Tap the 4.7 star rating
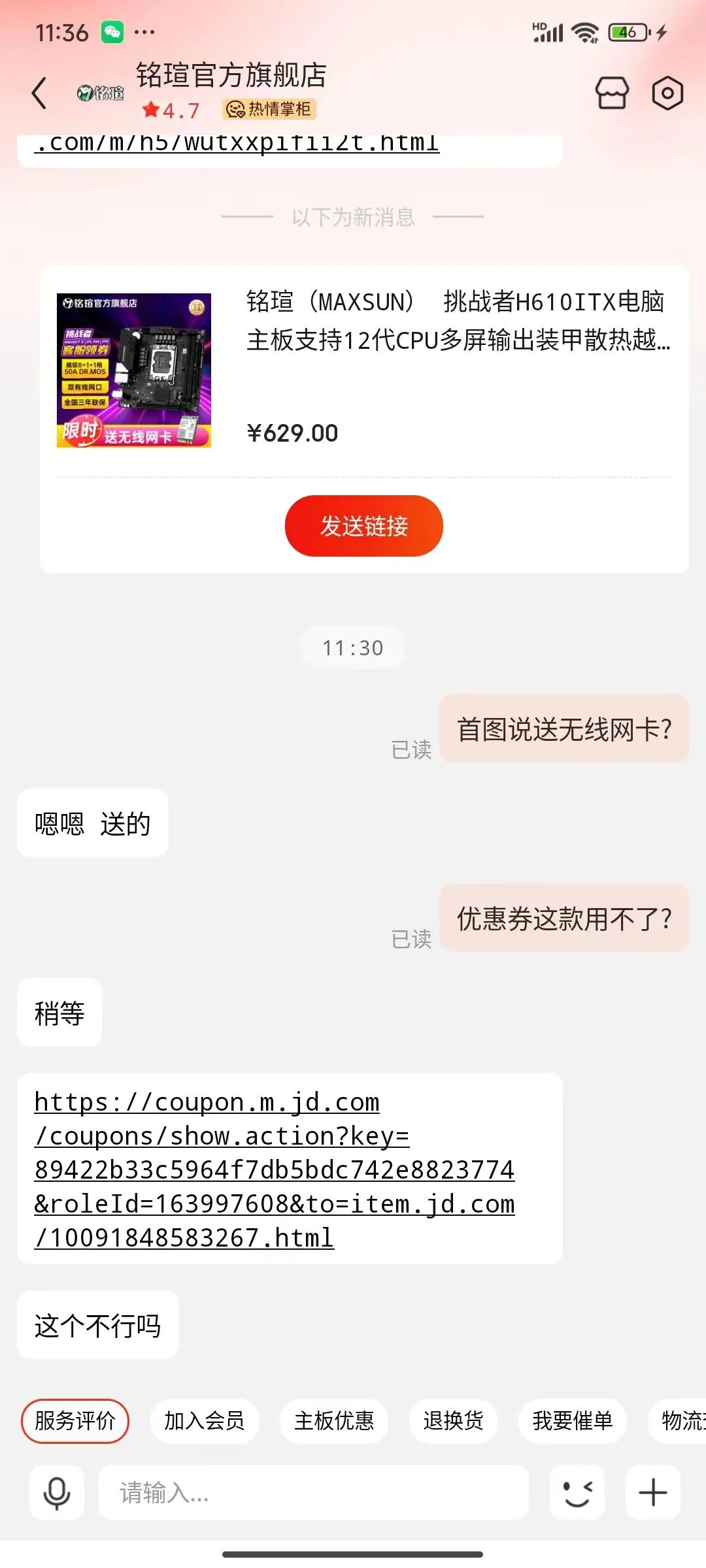This screenshot has width=706, height=1568. tap(171, 111)
